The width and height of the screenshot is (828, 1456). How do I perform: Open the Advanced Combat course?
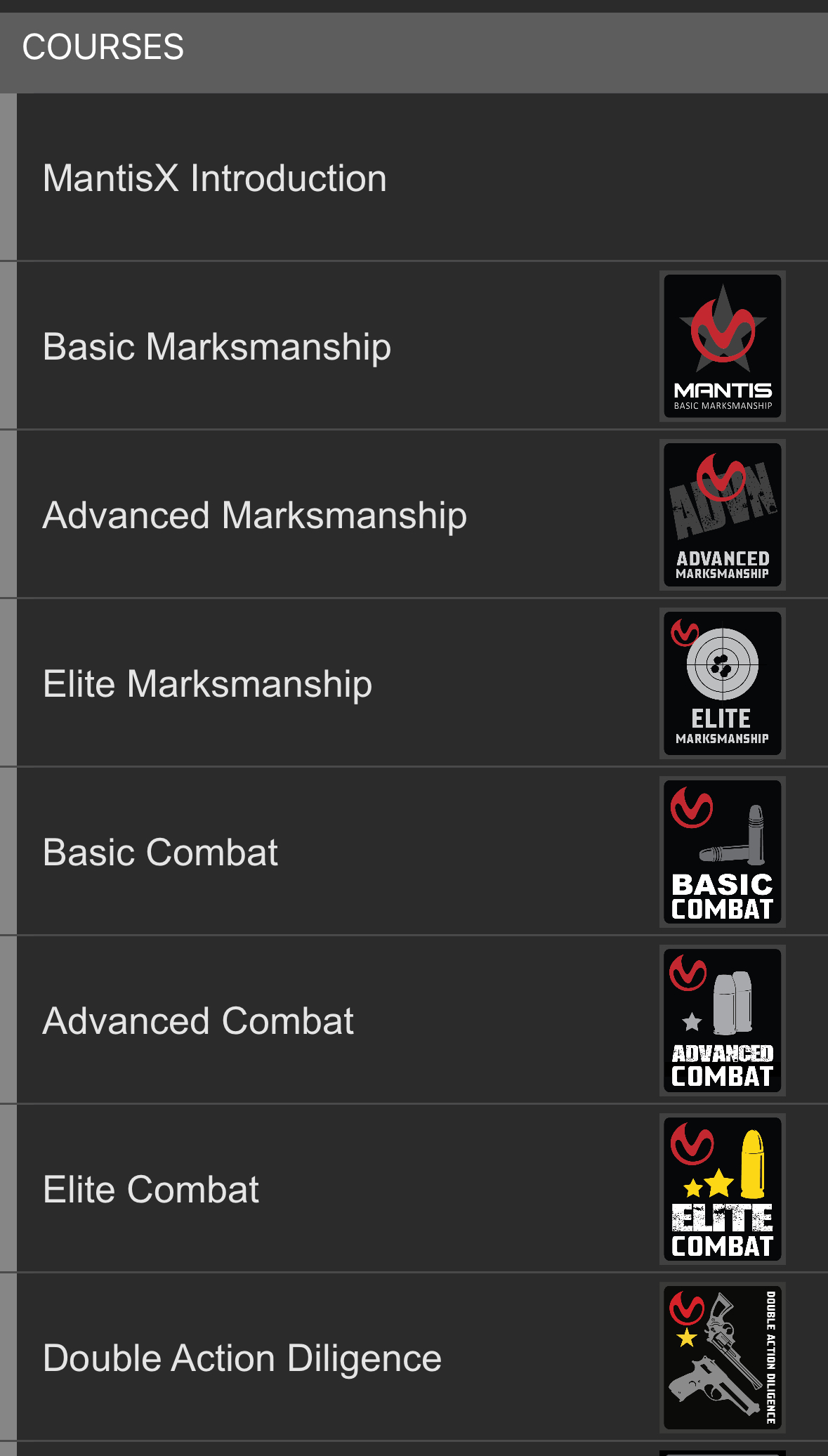point(199,1021)
